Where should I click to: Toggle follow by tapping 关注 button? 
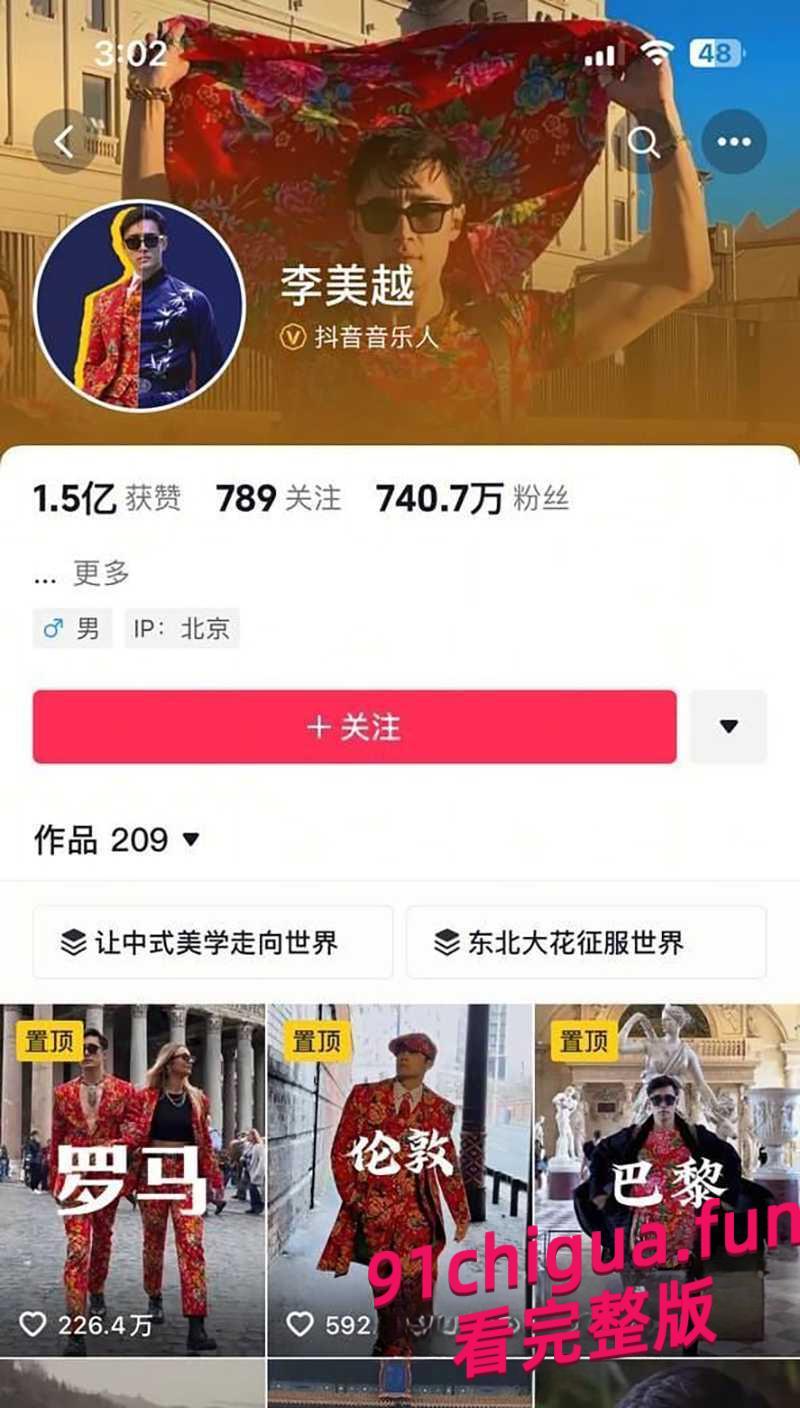pyautogui.click(x=353, y=727)
